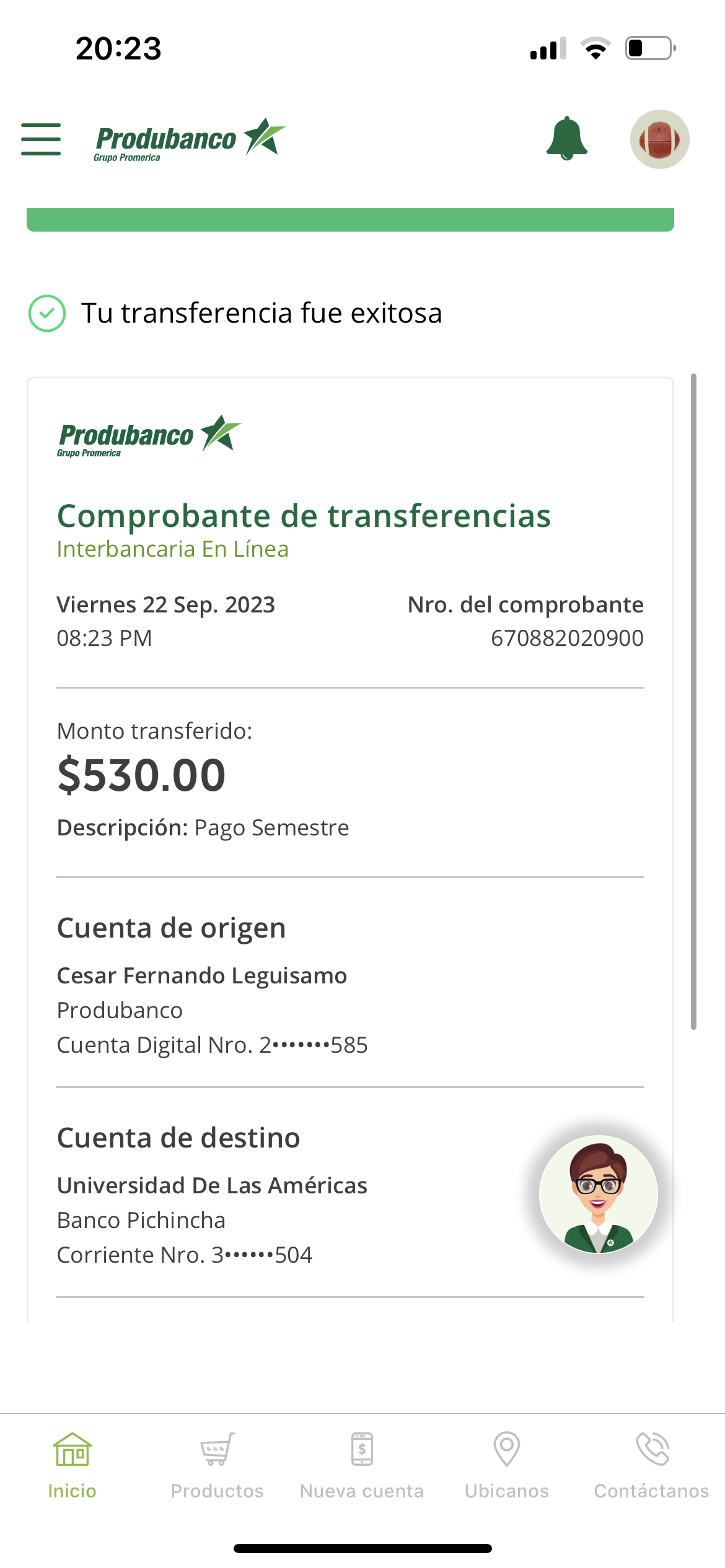Switch to the Productos tab

(x=217, y=1465)
